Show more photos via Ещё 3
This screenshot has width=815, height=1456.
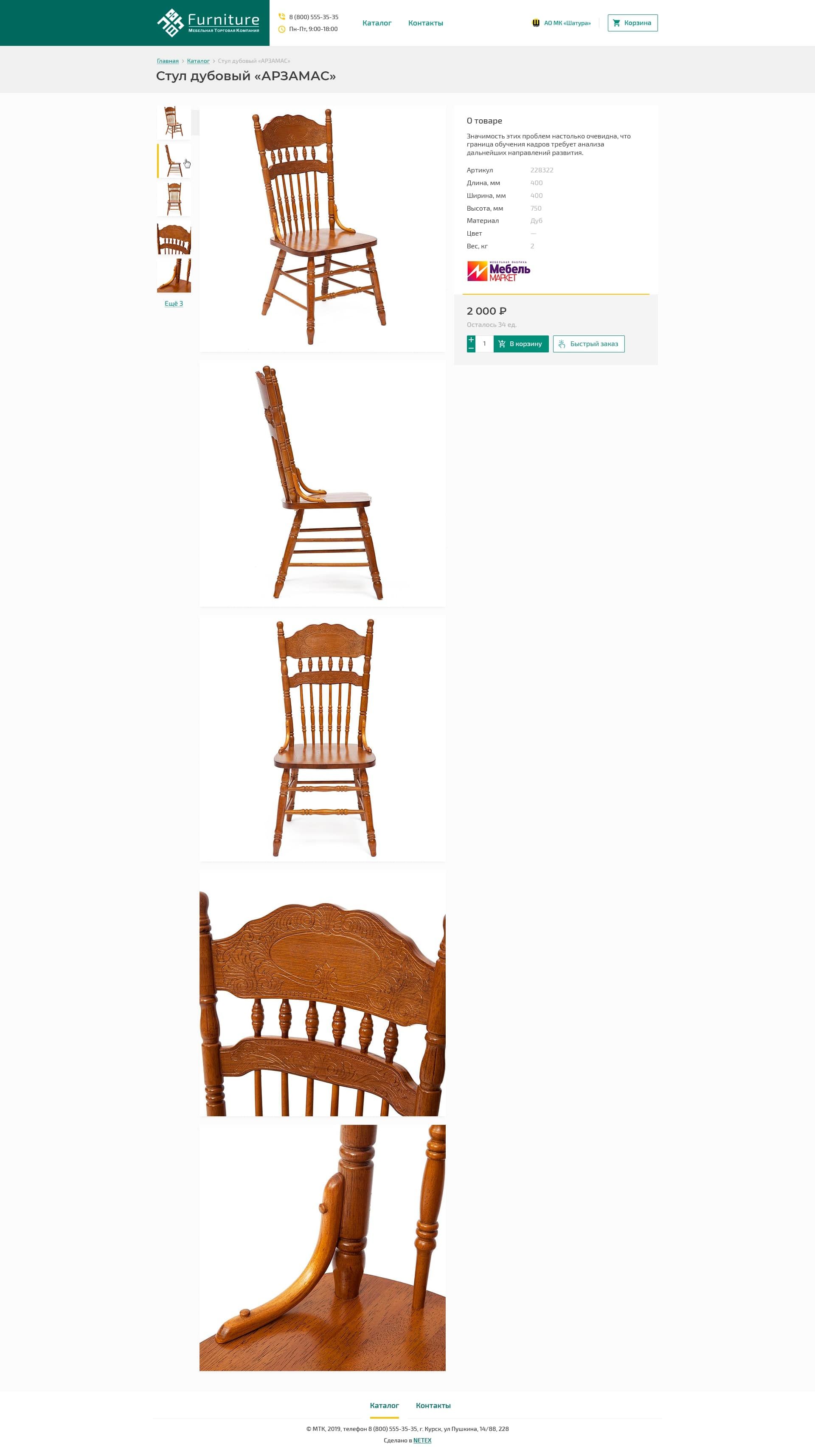tap(174, 304)
